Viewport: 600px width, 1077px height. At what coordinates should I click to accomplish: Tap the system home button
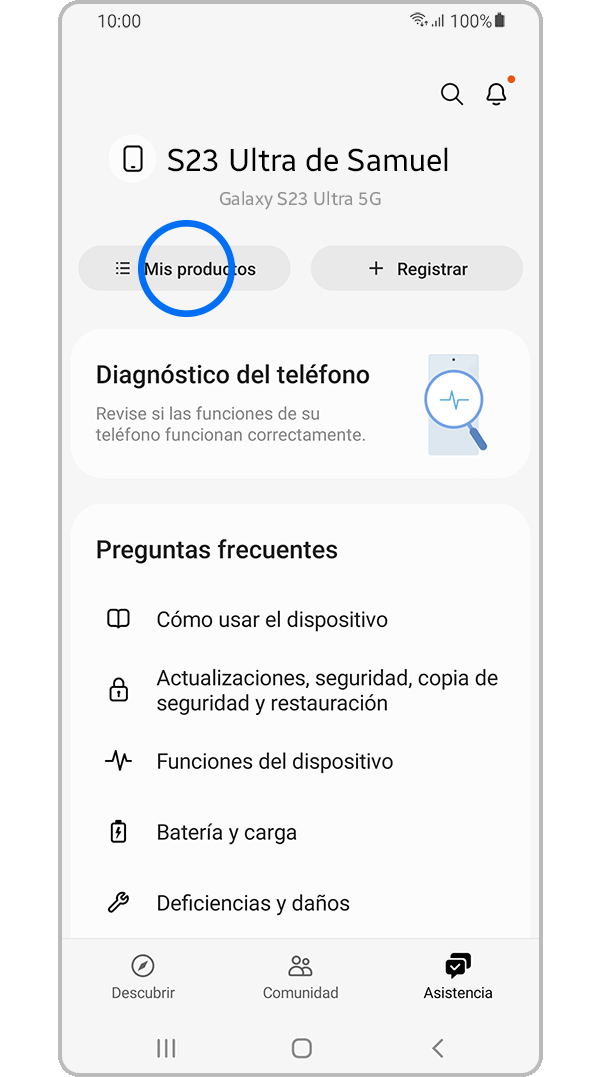pyautogui.click(x=301, y=1048)
